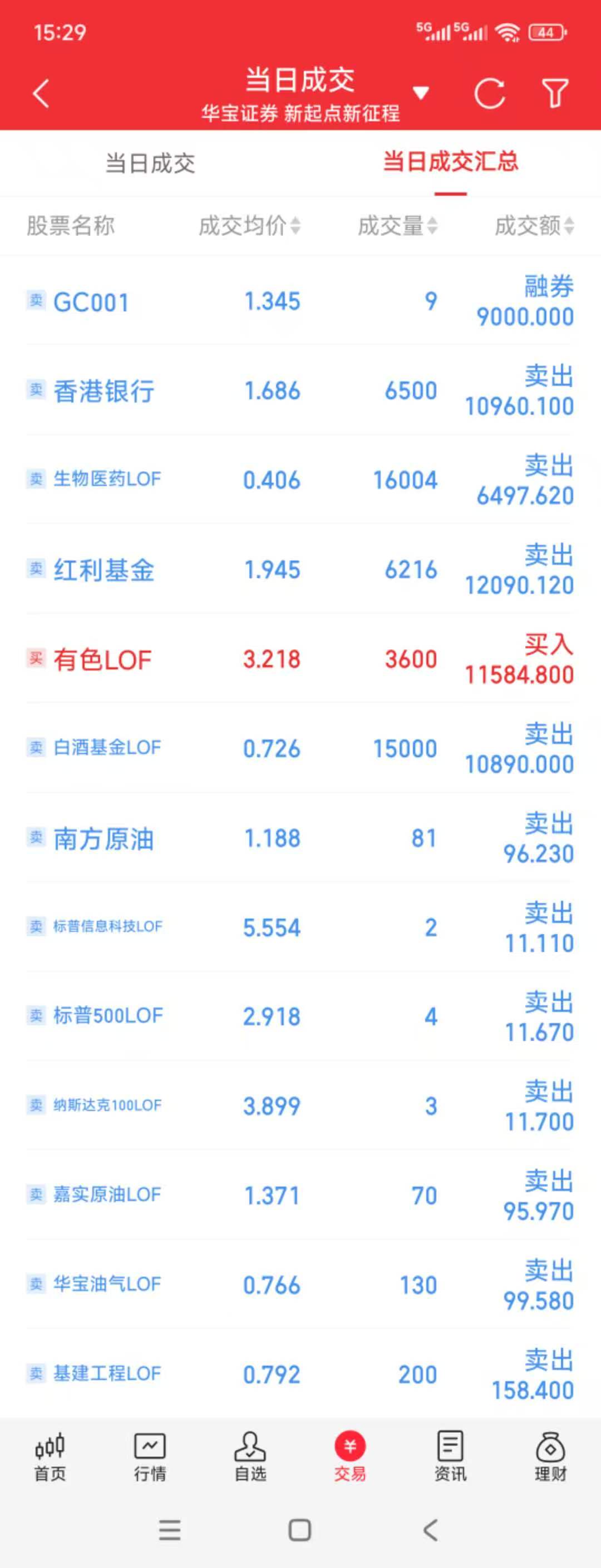Open the 交易 trading page
Viewport: 601px width, 1568px height.
click(x=350, y=1458)
